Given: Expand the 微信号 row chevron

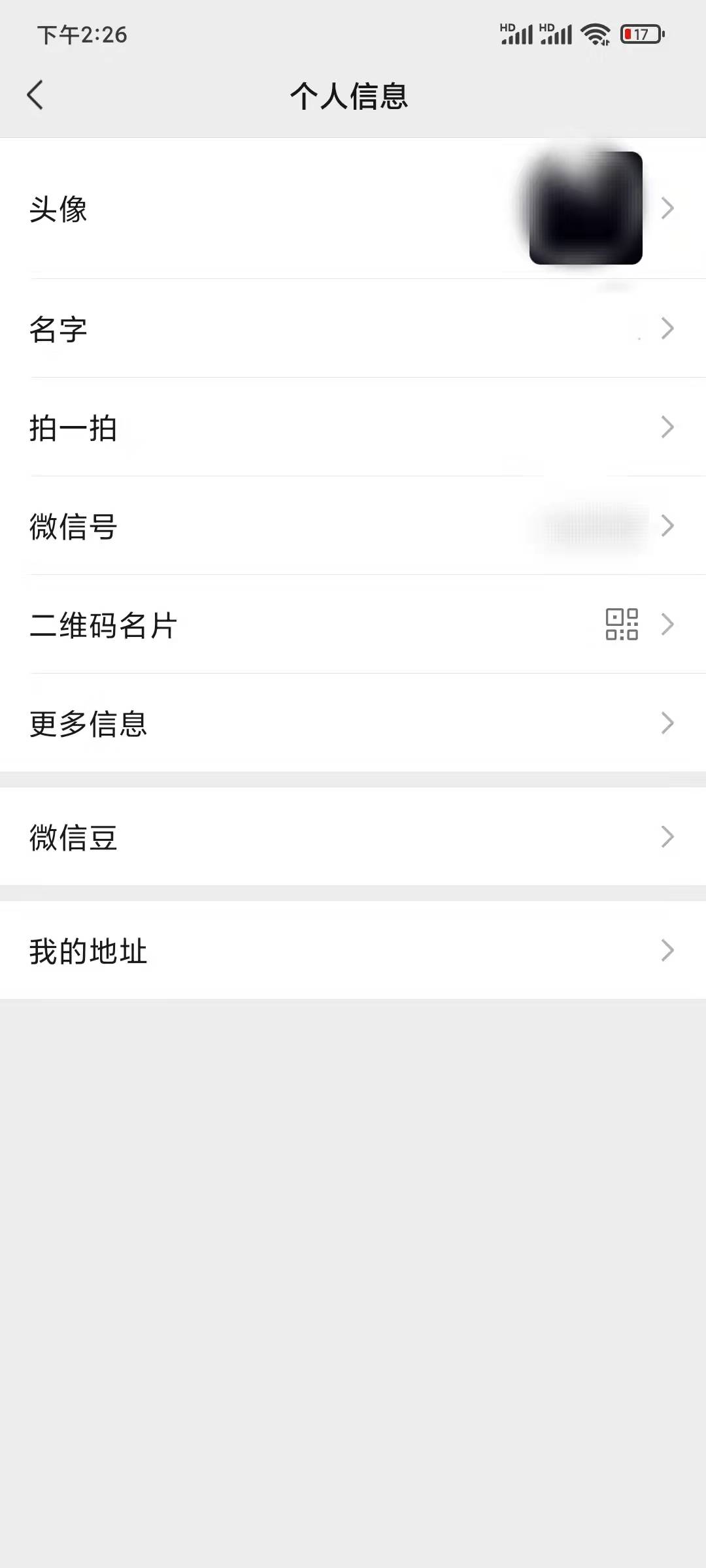Looking at the screenshot, I should [x=668, y=526].
